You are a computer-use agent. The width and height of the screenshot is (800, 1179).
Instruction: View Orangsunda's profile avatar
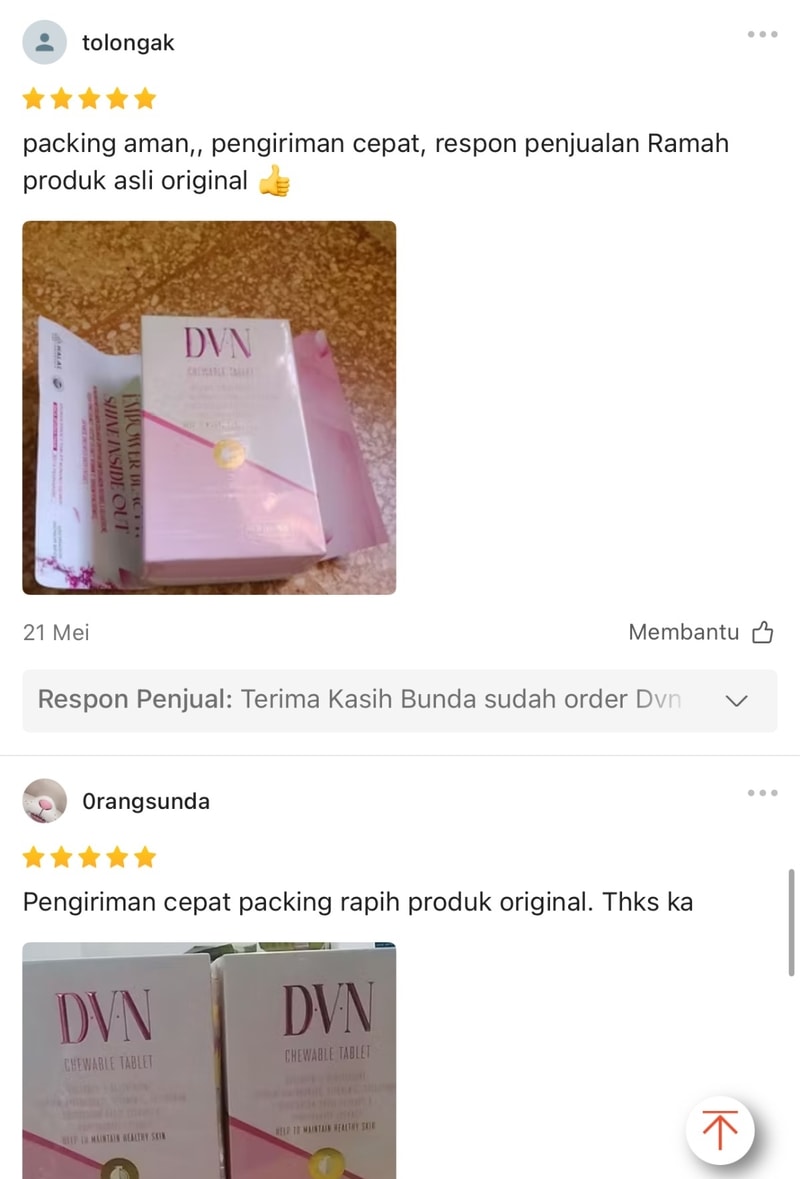pos(45,801)
